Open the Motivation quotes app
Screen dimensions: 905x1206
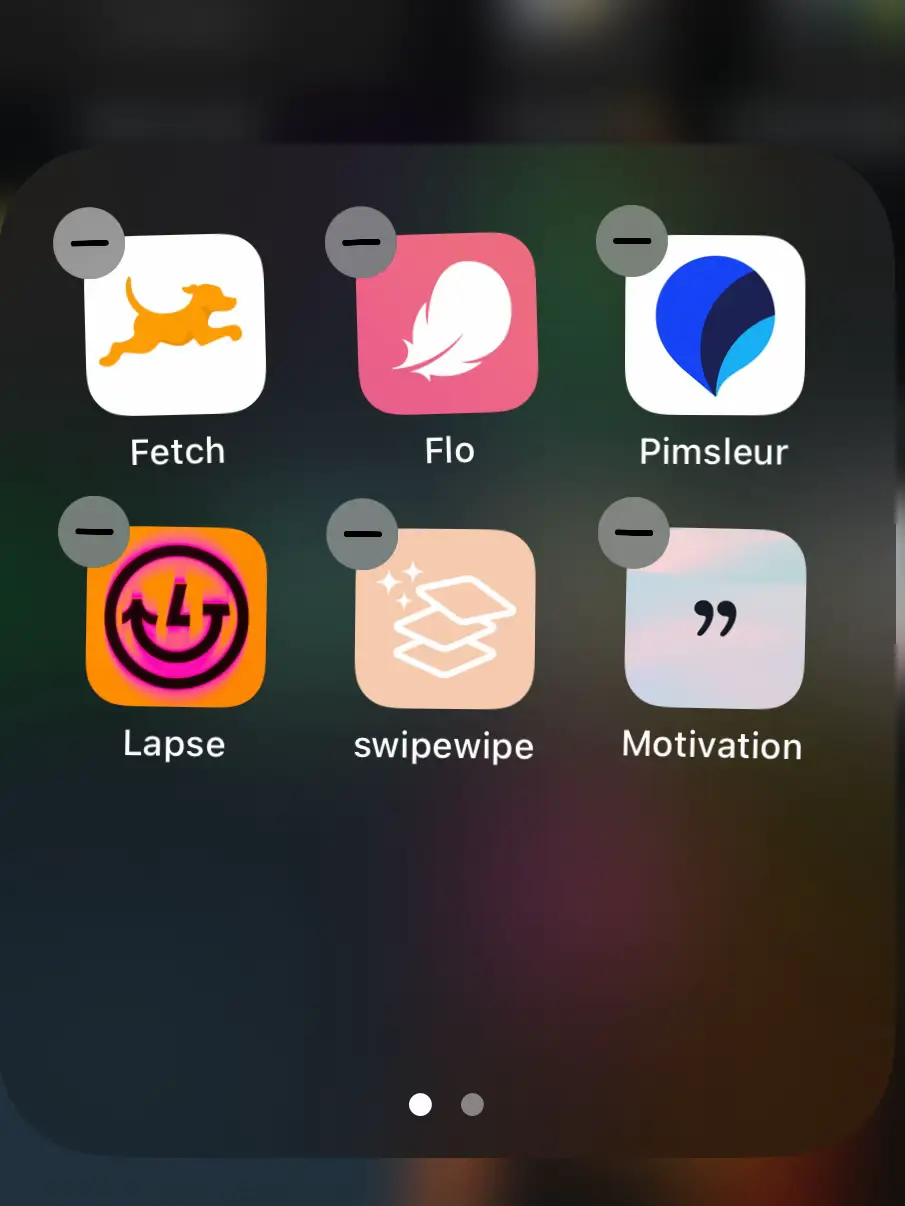712,618
